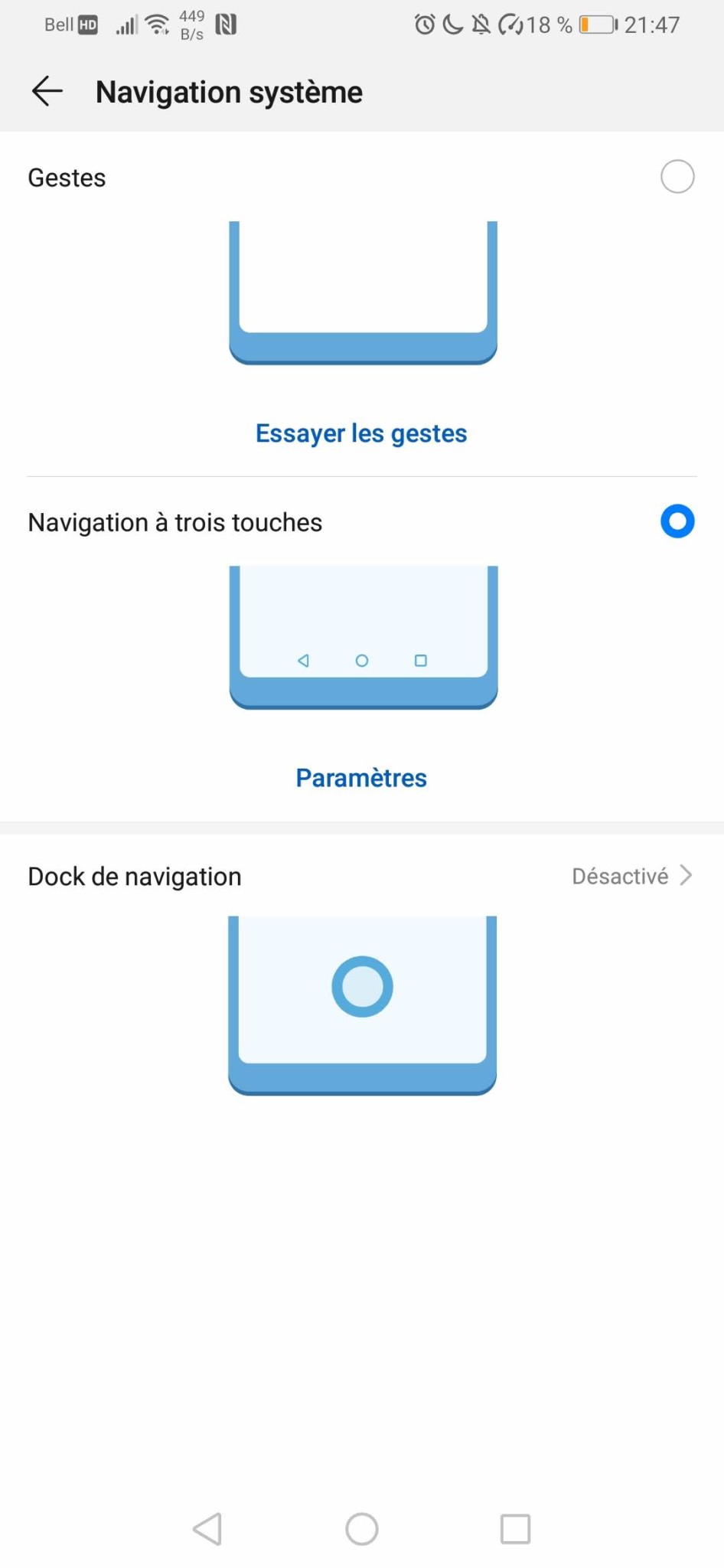Select the Gestes radio button
Screen dimensions: 724x1568
coord(677,177)
